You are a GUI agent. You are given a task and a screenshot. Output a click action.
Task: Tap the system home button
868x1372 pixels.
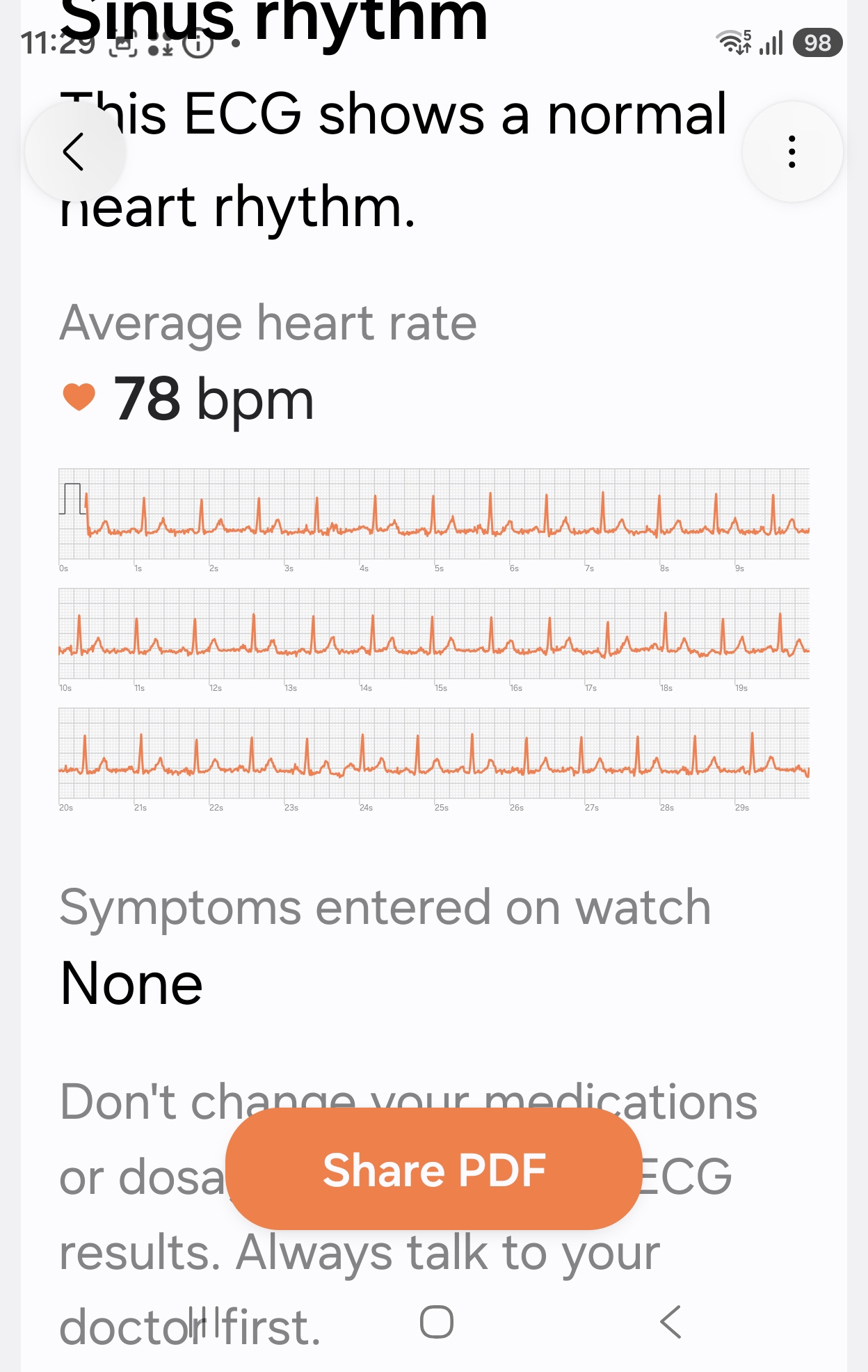click(x=437, y=1322)
